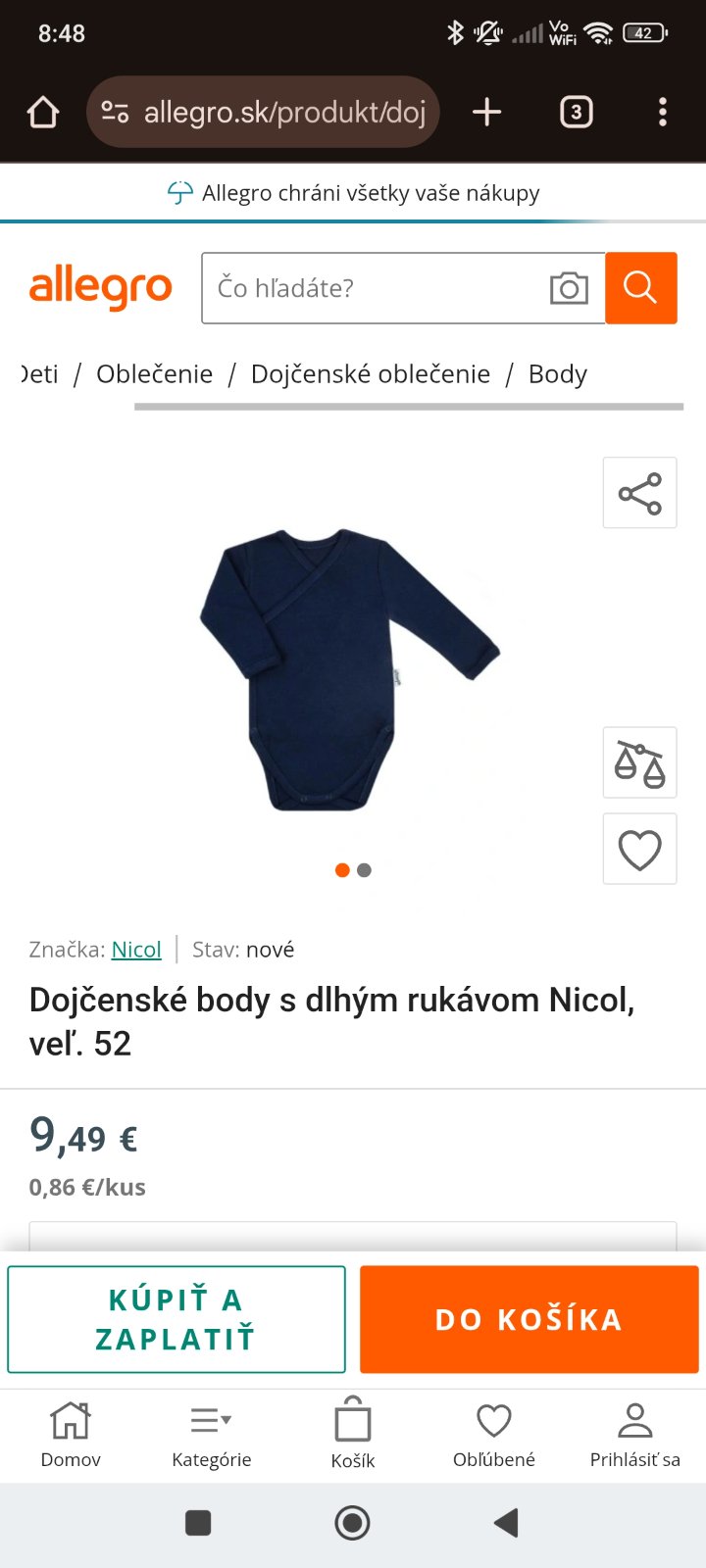Go back with system back button
The image size is (706, 1568).
tap(506, 1523)
